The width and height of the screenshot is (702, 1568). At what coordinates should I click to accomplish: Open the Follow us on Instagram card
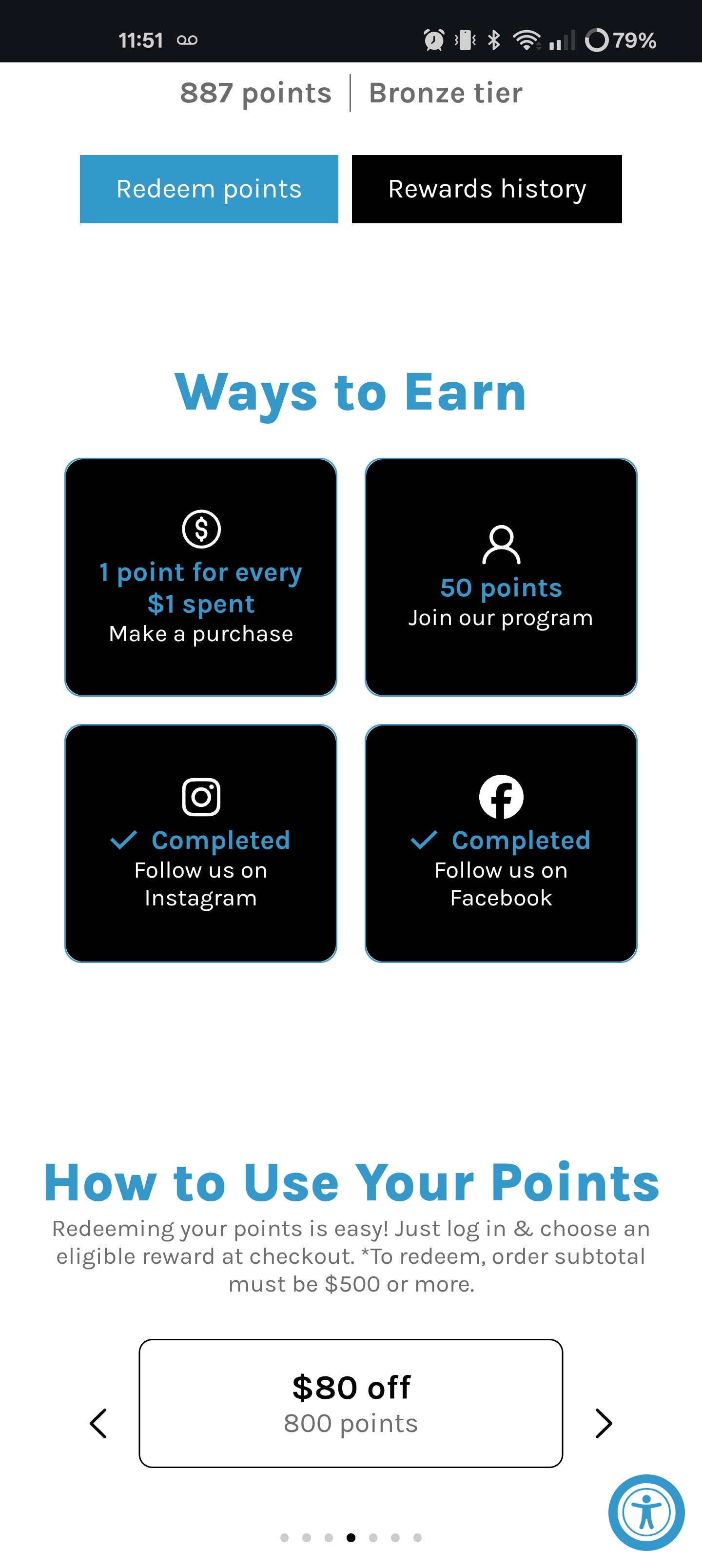(201, 843)
